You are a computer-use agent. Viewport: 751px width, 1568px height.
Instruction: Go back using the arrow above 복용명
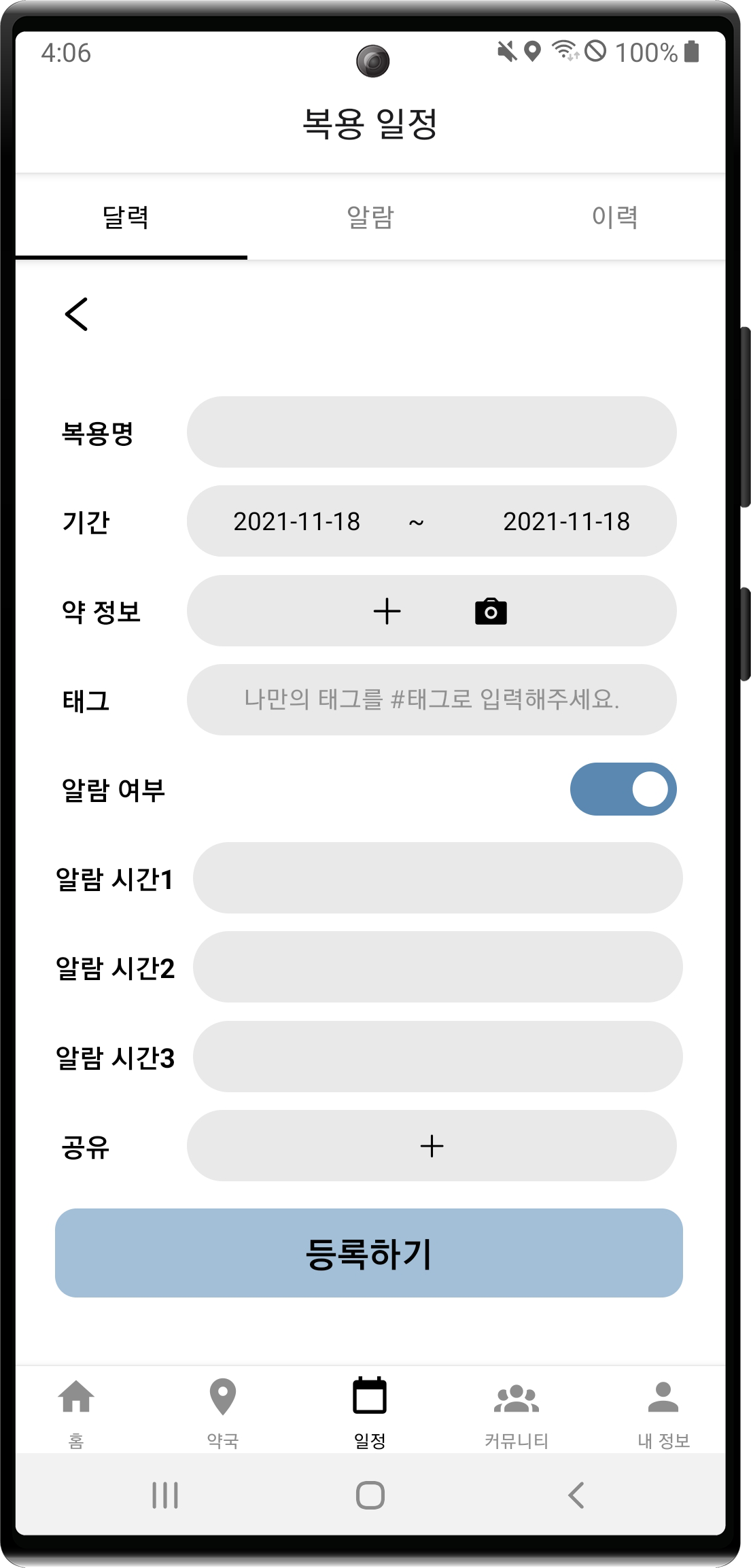click(76, 314)
